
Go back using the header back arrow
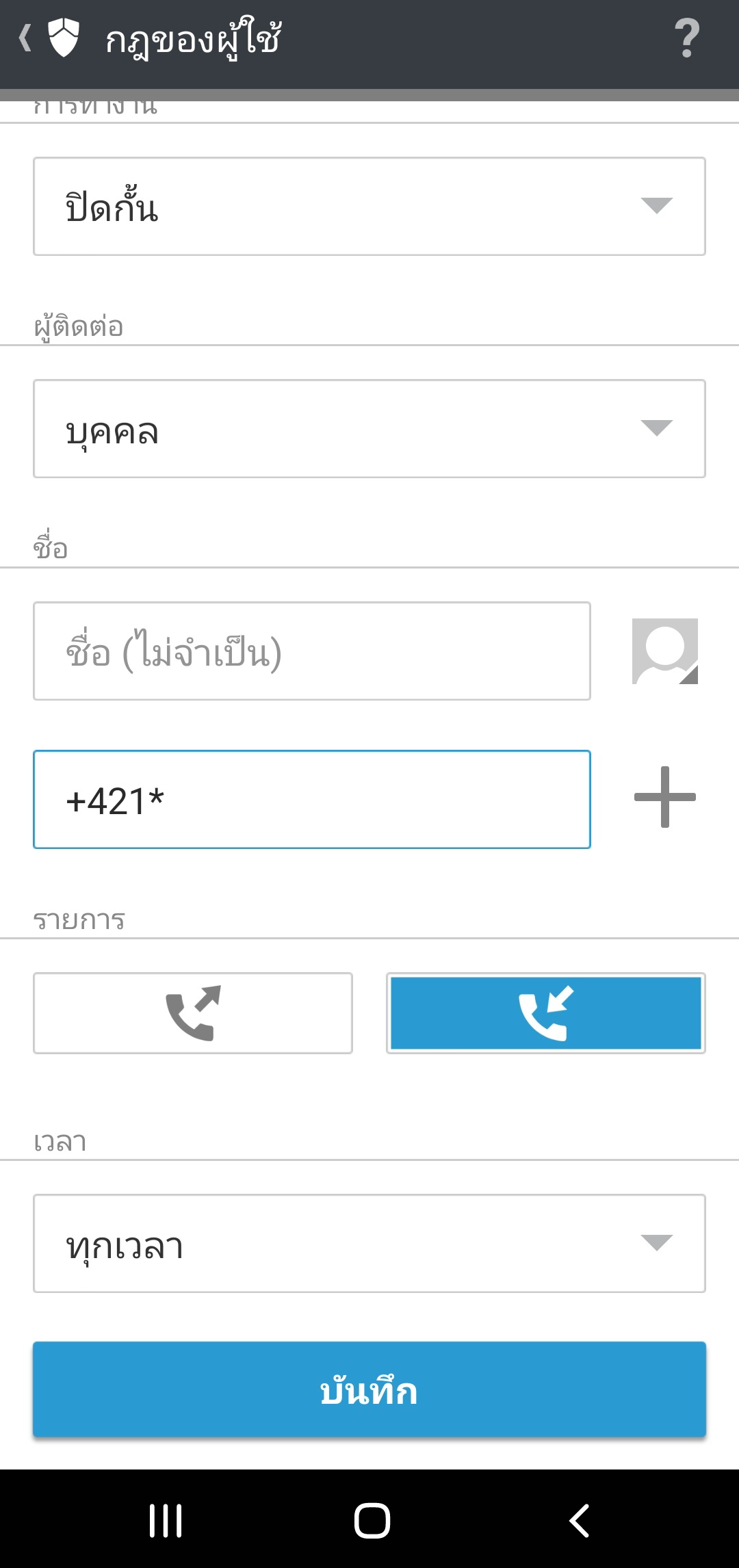pos(26,38)
